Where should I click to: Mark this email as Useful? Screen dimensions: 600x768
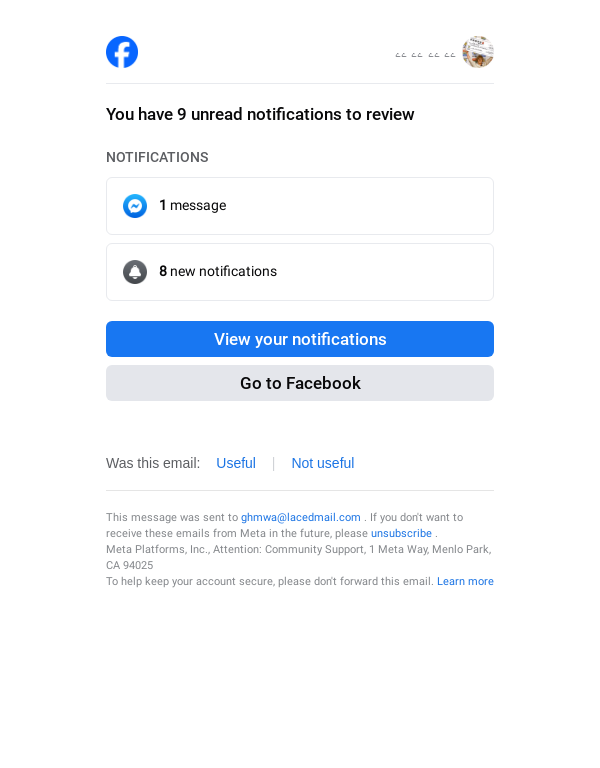(236, 463)
